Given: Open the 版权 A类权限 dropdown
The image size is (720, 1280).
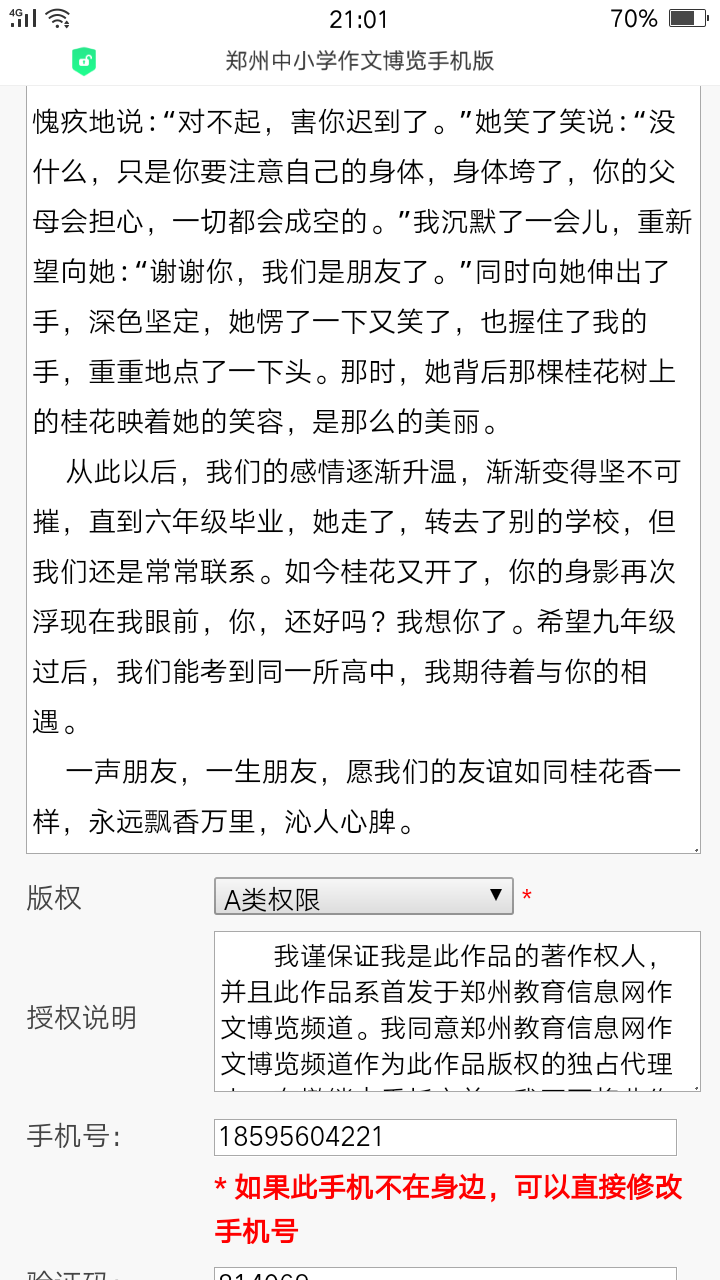Looking at the screenshot, I should pos(364,897).
